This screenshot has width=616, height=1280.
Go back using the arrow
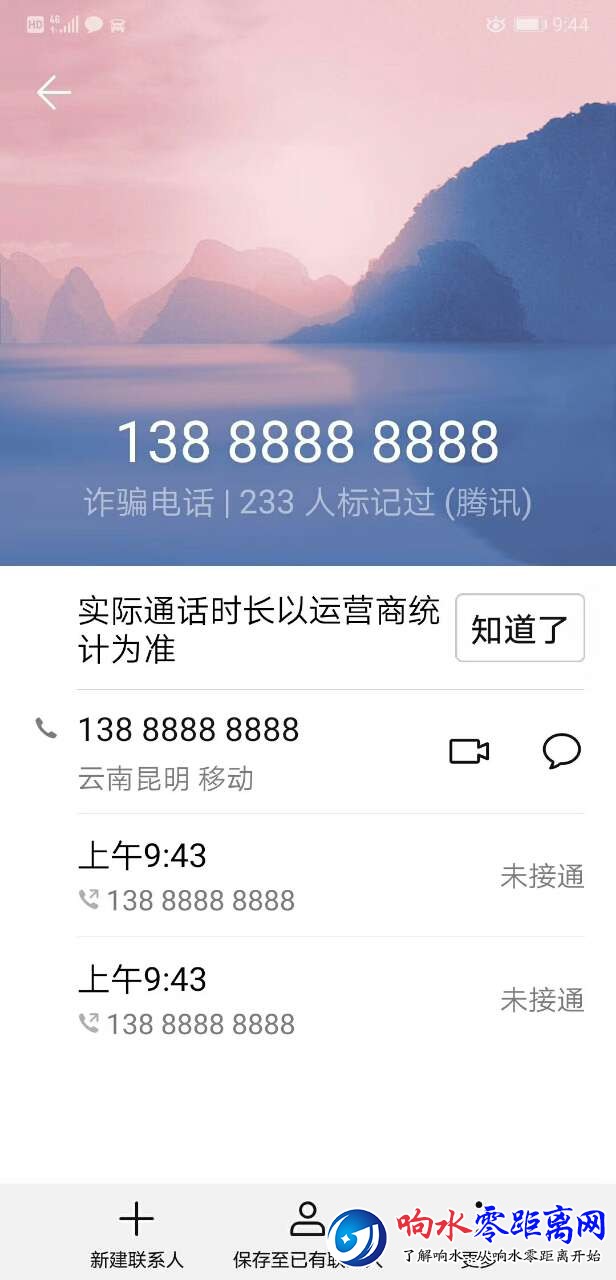[54, 93]
